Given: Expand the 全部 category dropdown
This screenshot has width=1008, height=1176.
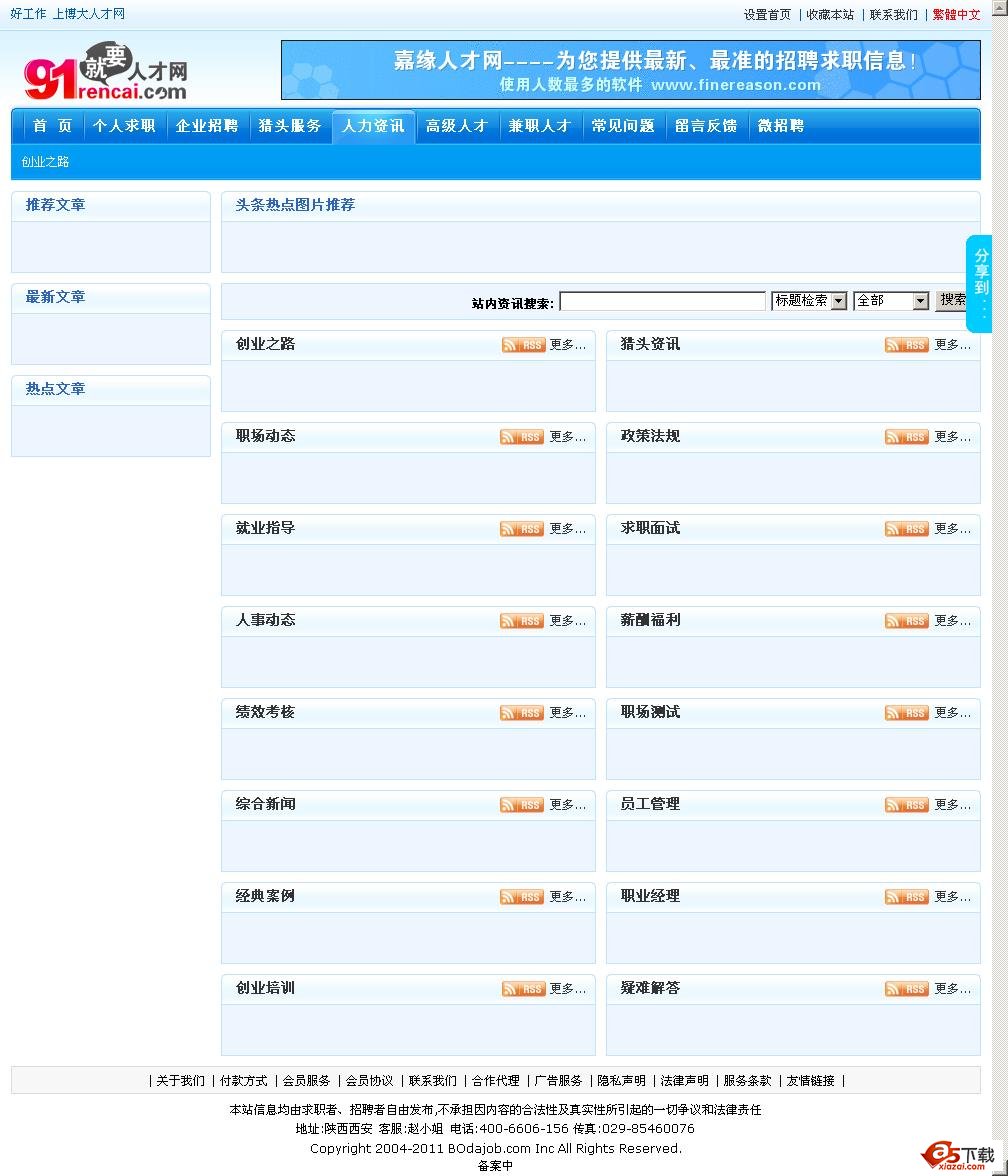Looking at the screenshot, I should coord(891,301).
